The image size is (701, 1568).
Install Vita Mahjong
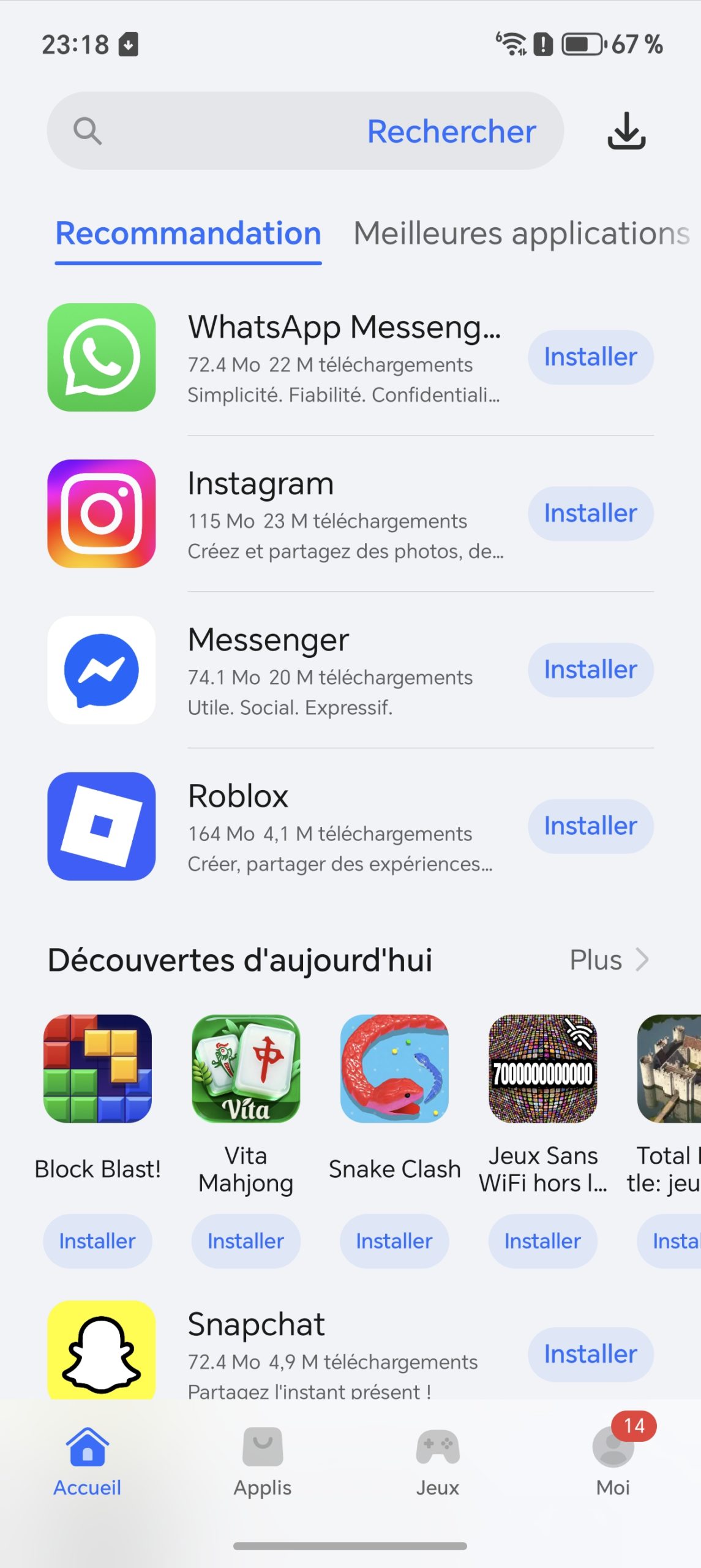click(x=246, y=1241)
